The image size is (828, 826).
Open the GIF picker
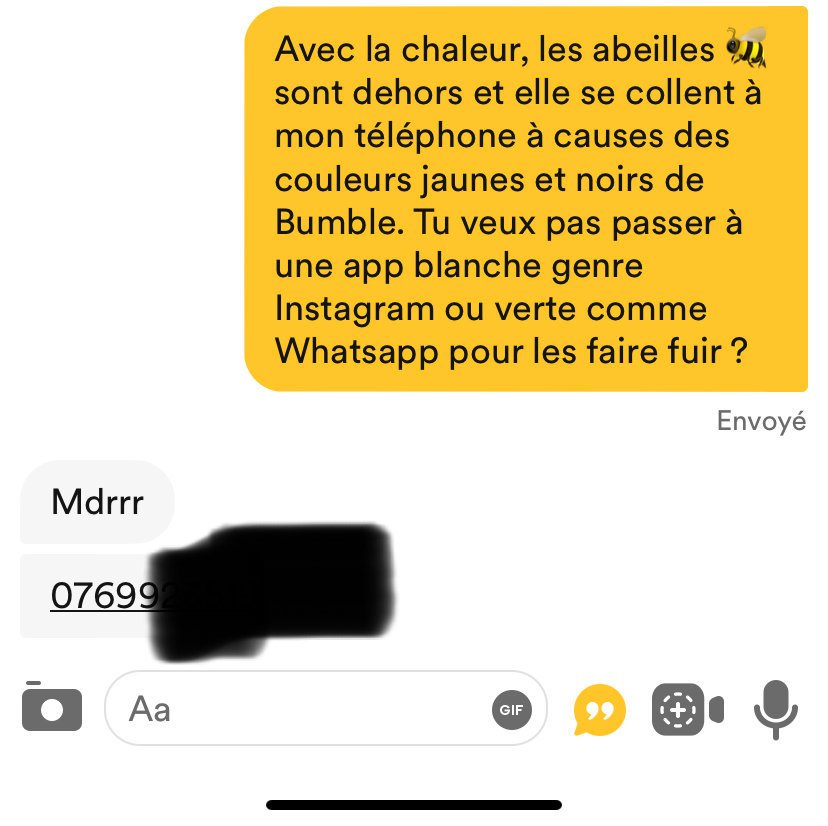[512, 710]
